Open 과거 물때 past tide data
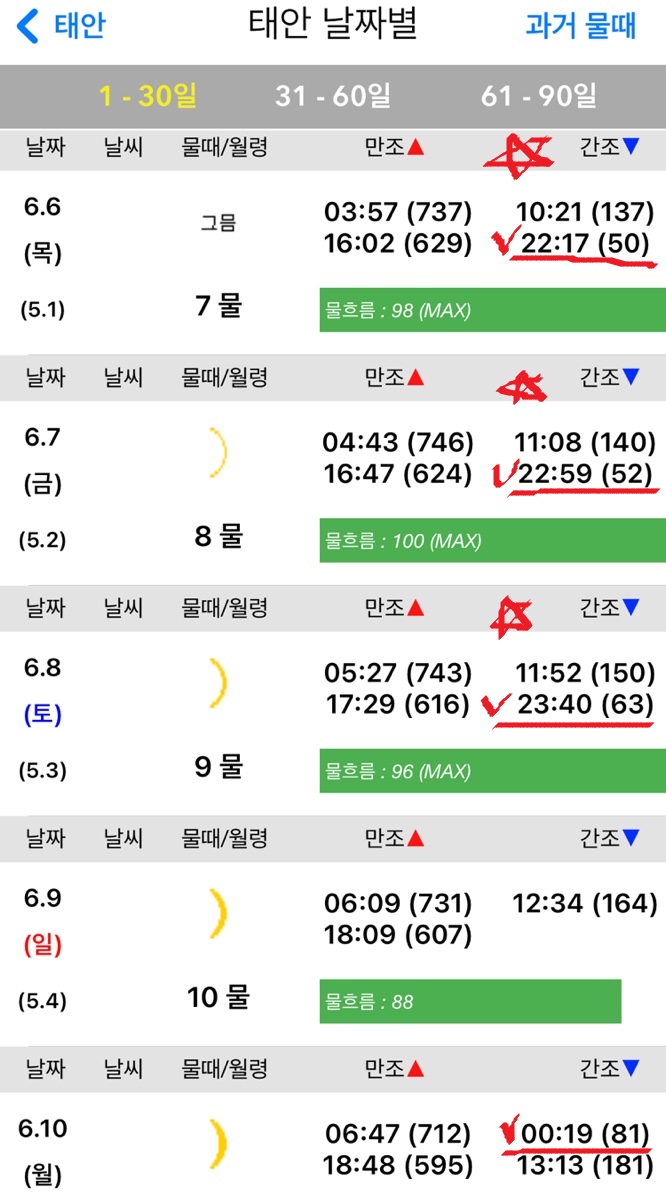The image size is (666, 1198). point(580,26)
